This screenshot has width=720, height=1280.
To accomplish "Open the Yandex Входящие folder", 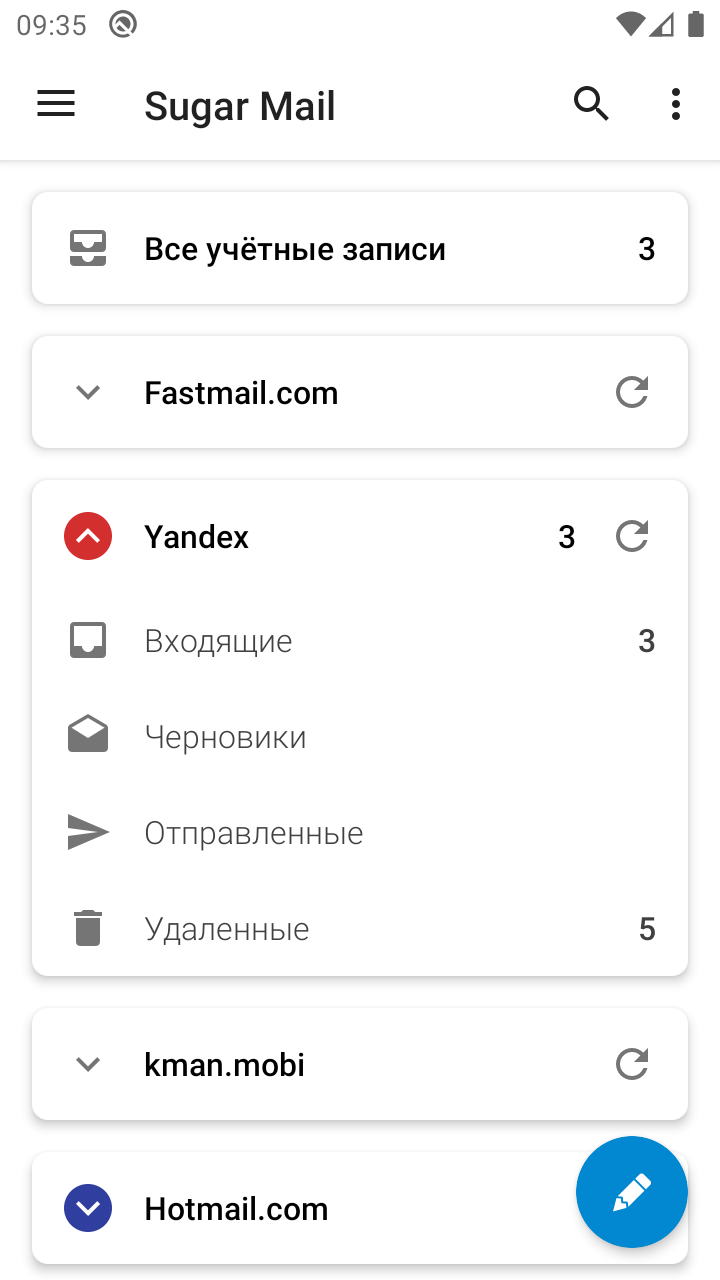I will [360, 641].
